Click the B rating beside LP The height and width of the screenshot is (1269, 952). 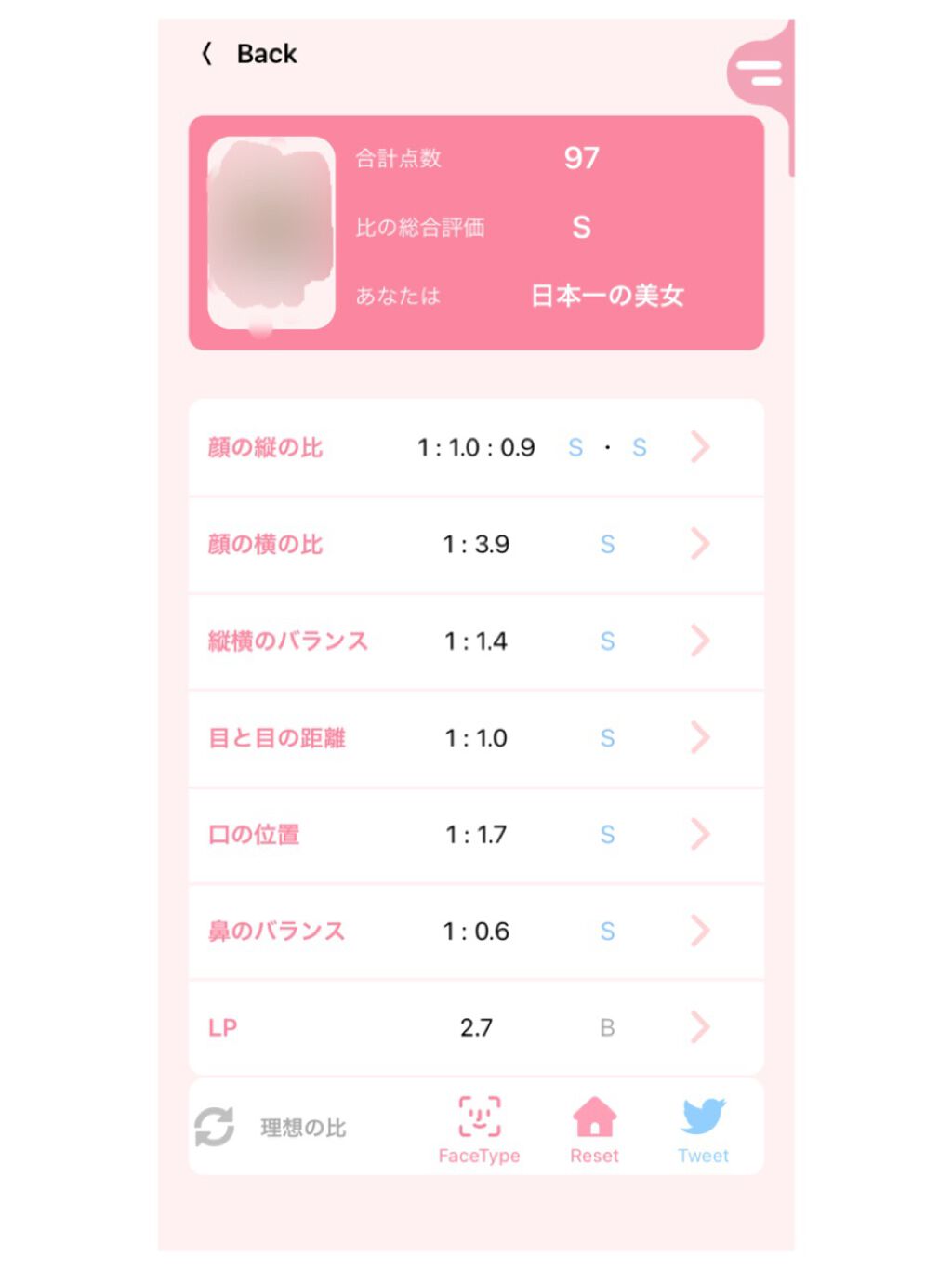pos(607,1027)
